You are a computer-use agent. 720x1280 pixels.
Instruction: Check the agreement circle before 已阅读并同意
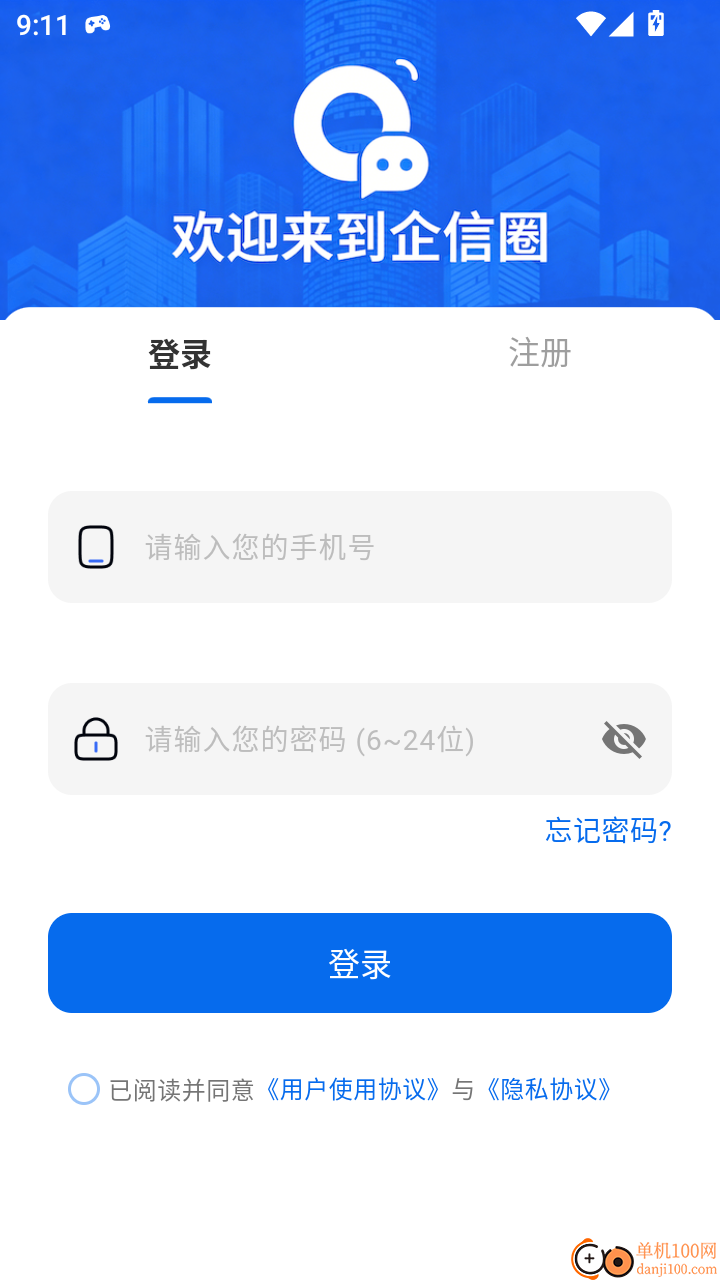(x=83, y=1089)
